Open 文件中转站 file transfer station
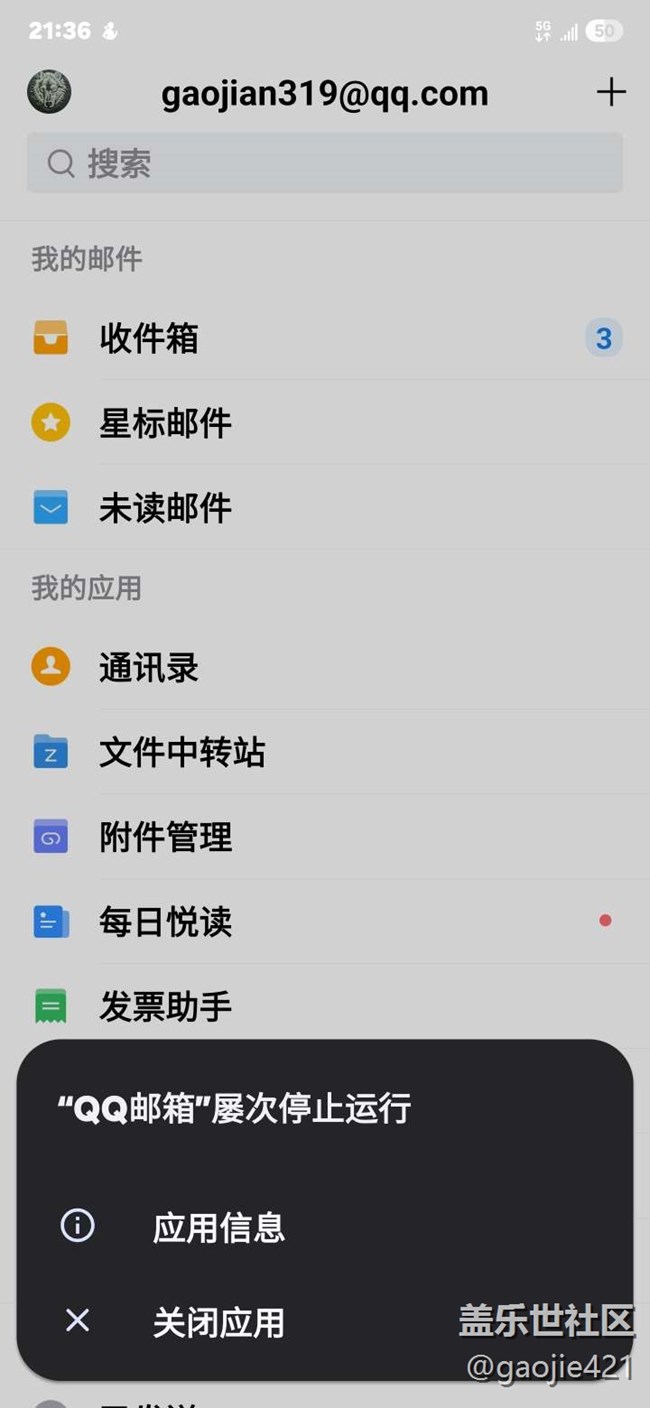 (x=182, y=752)
